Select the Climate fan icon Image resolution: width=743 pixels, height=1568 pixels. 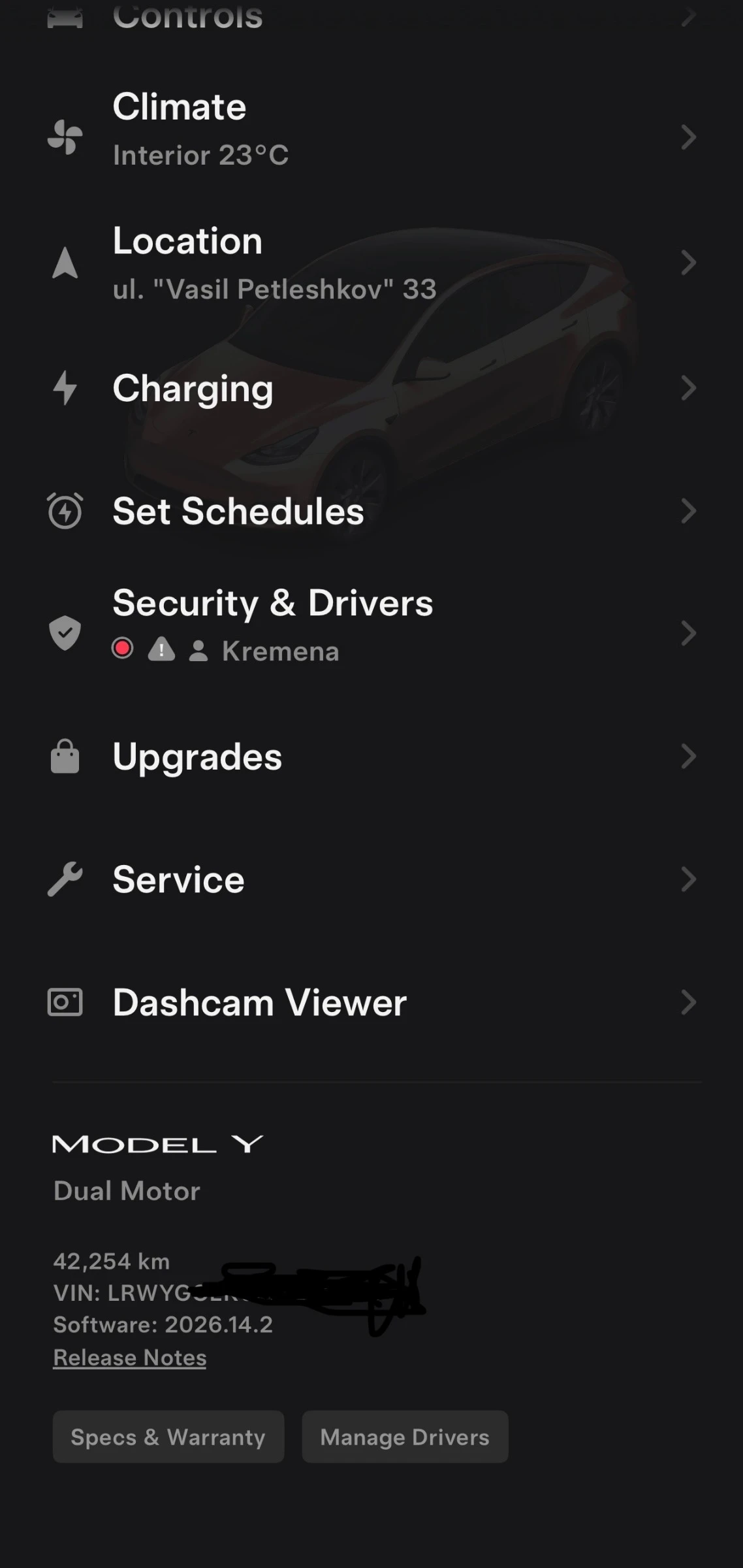click(64, 136)
